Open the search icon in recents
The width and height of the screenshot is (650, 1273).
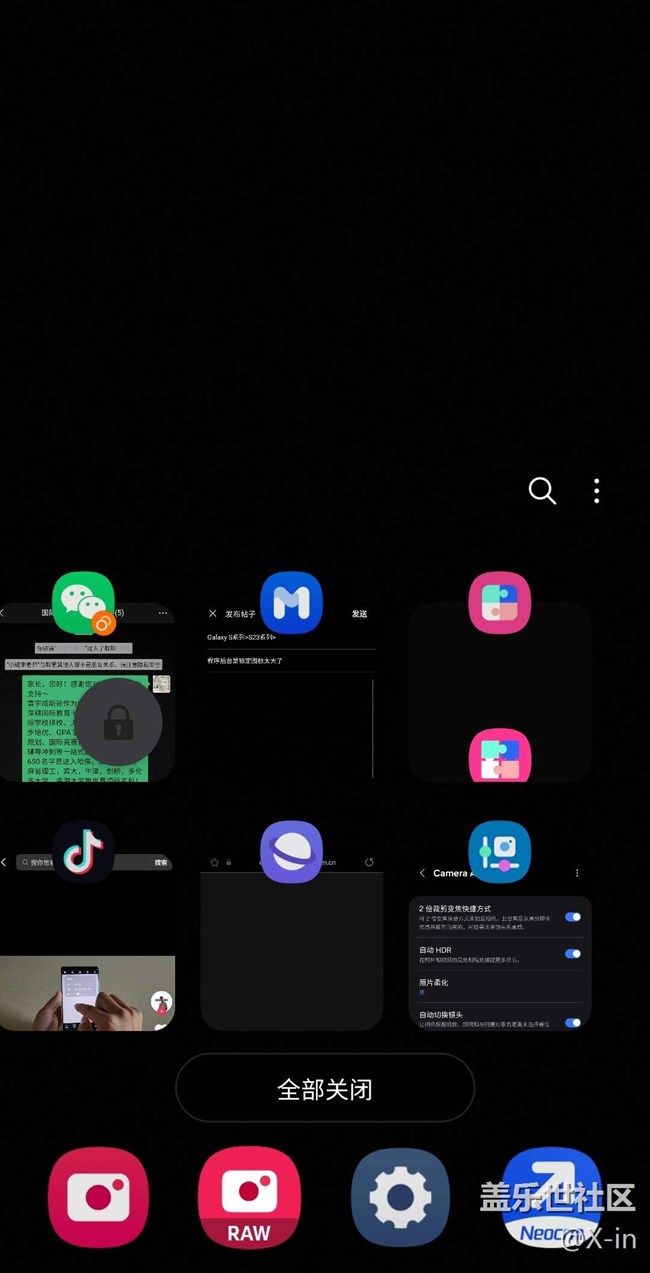tap(542, 491)
